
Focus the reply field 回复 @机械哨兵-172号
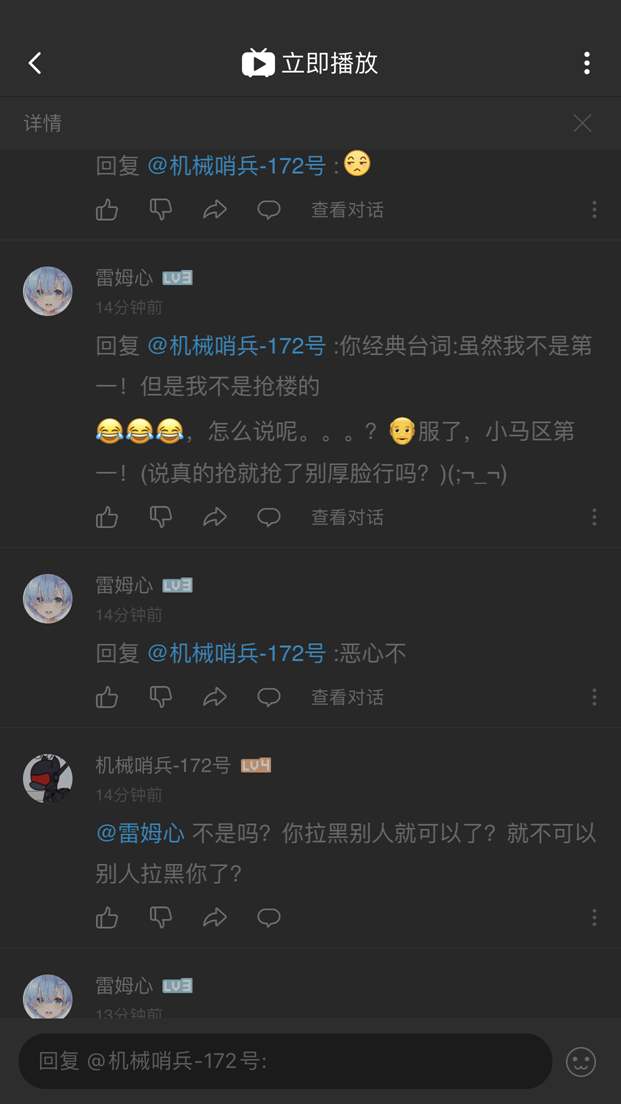point(285,1061)
